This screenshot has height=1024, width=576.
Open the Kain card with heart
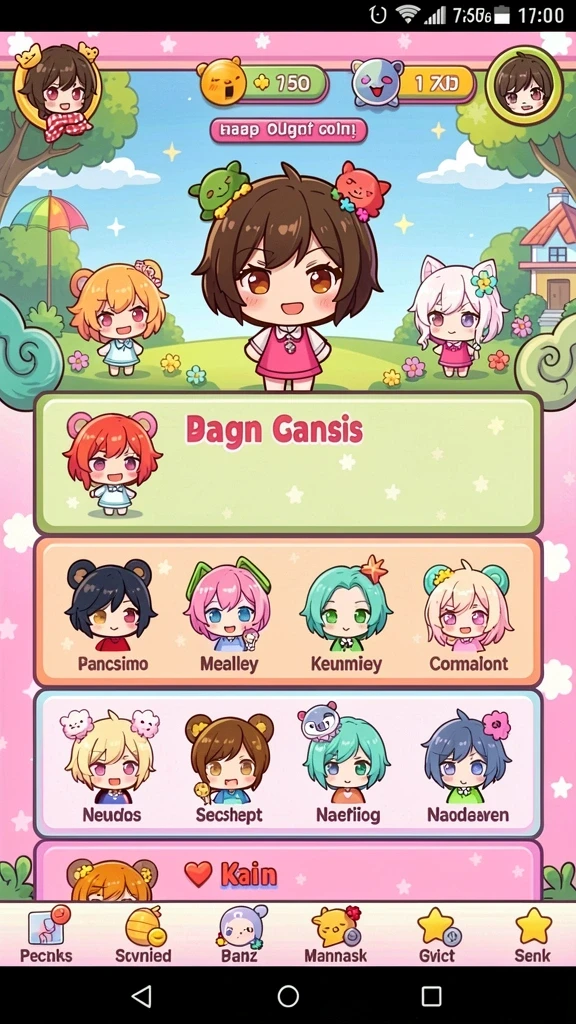[288, 871]
